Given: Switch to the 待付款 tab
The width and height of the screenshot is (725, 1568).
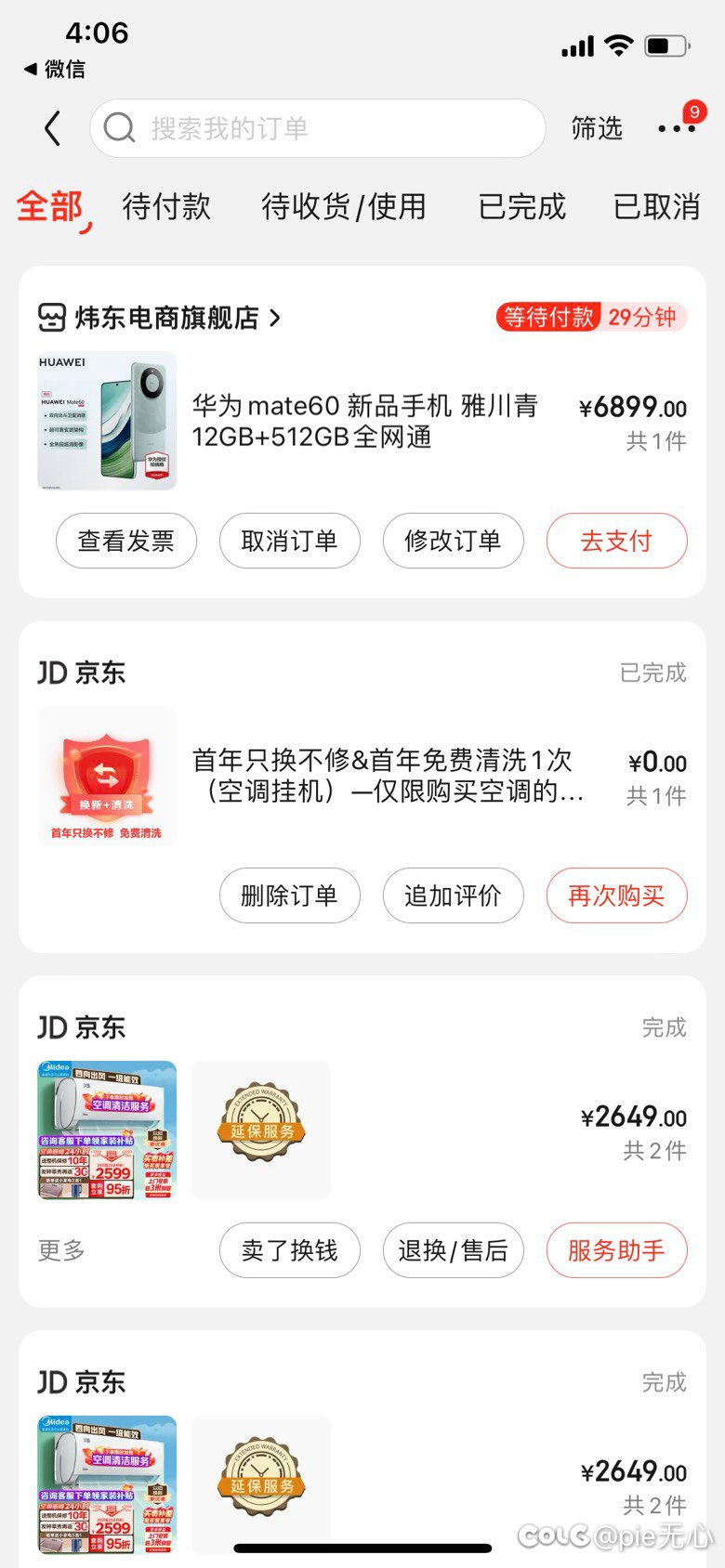Looking at the screenshot, I should 166,206.
